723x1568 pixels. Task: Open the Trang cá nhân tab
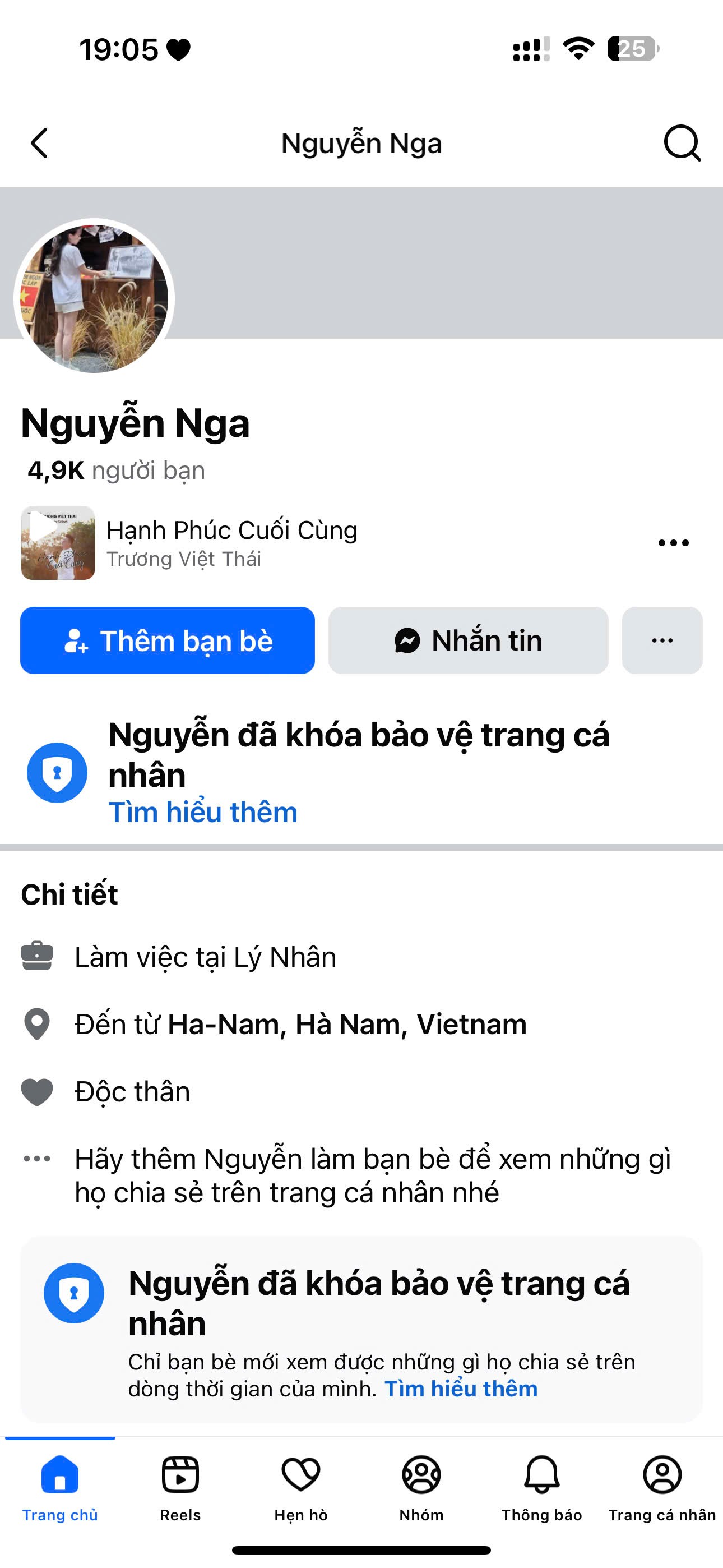(662, 1485)
